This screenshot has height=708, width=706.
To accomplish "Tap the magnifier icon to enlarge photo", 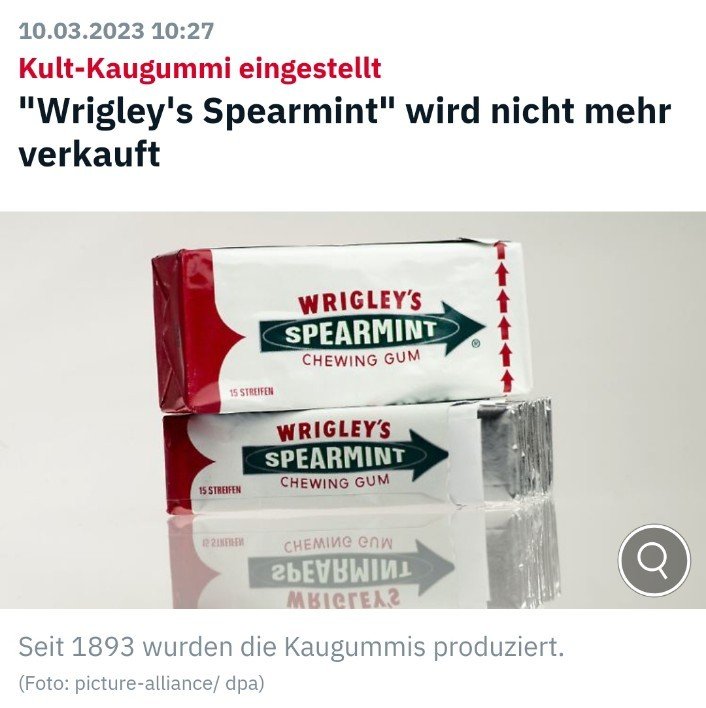I will click(653, 561).
